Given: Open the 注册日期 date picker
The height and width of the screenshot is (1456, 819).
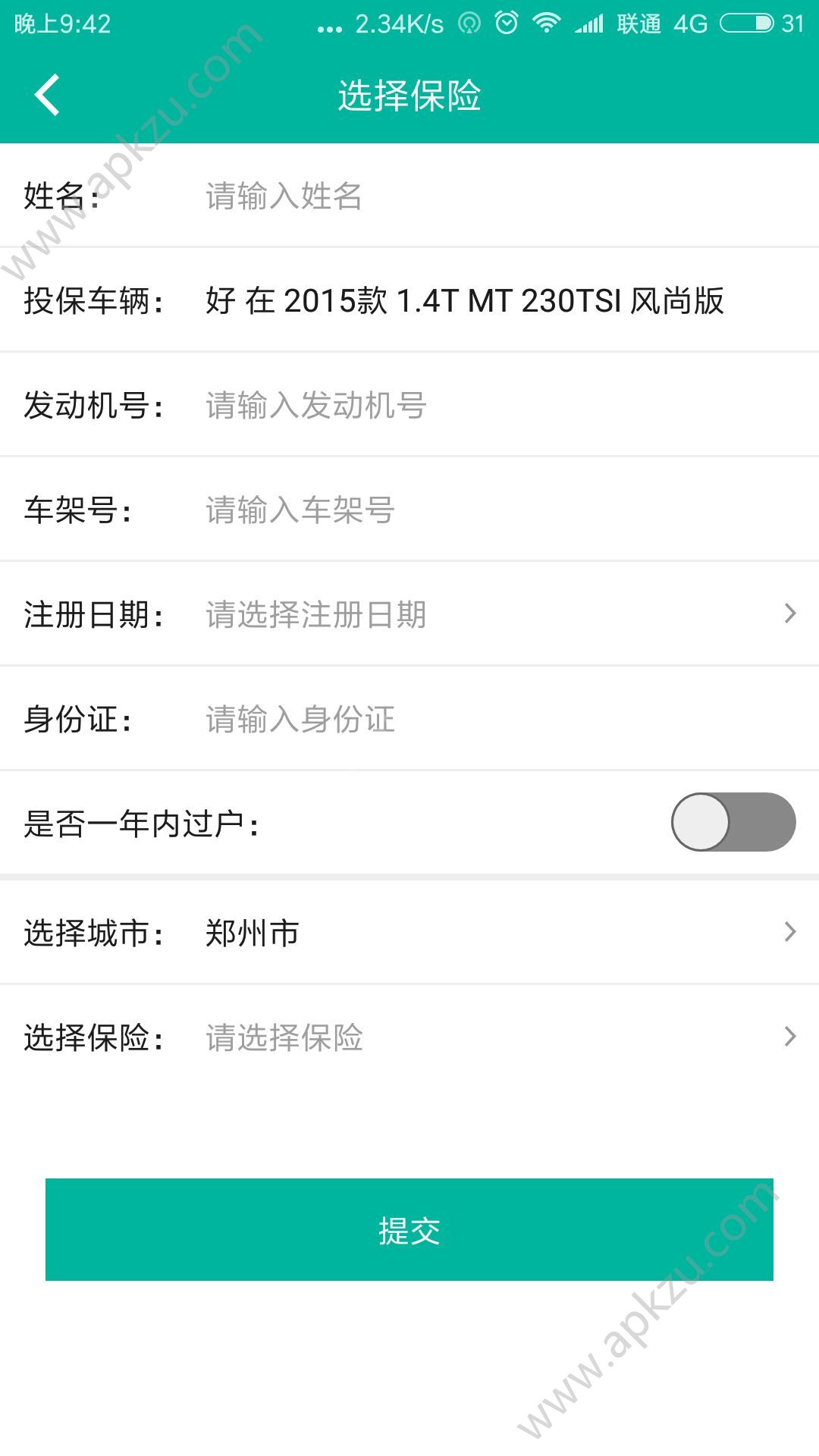Looking at the screenshot, I should coord(409,616).
